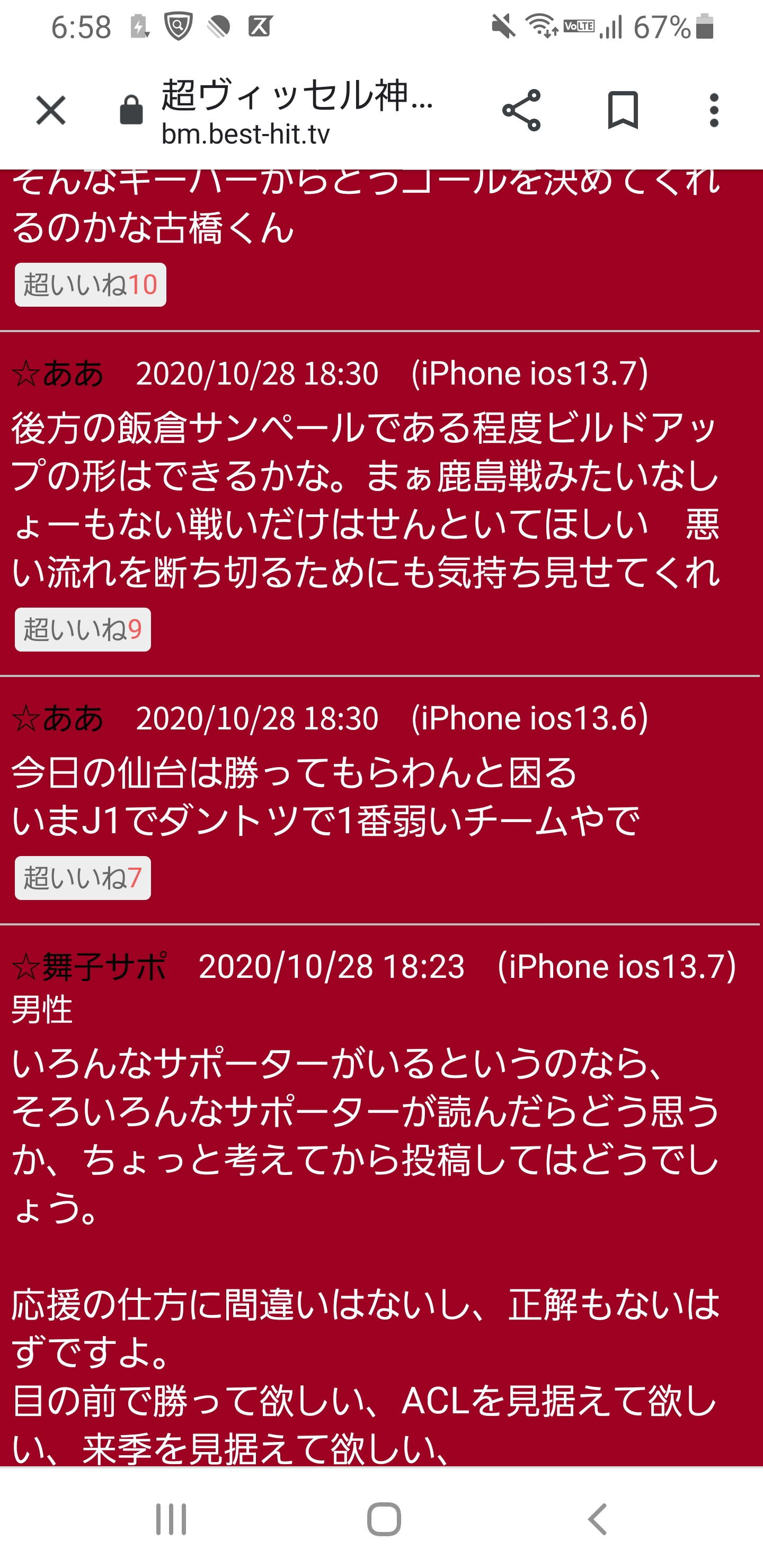763x1568 pixels.
Task: Go back with the system back button
Action: 597,1519
